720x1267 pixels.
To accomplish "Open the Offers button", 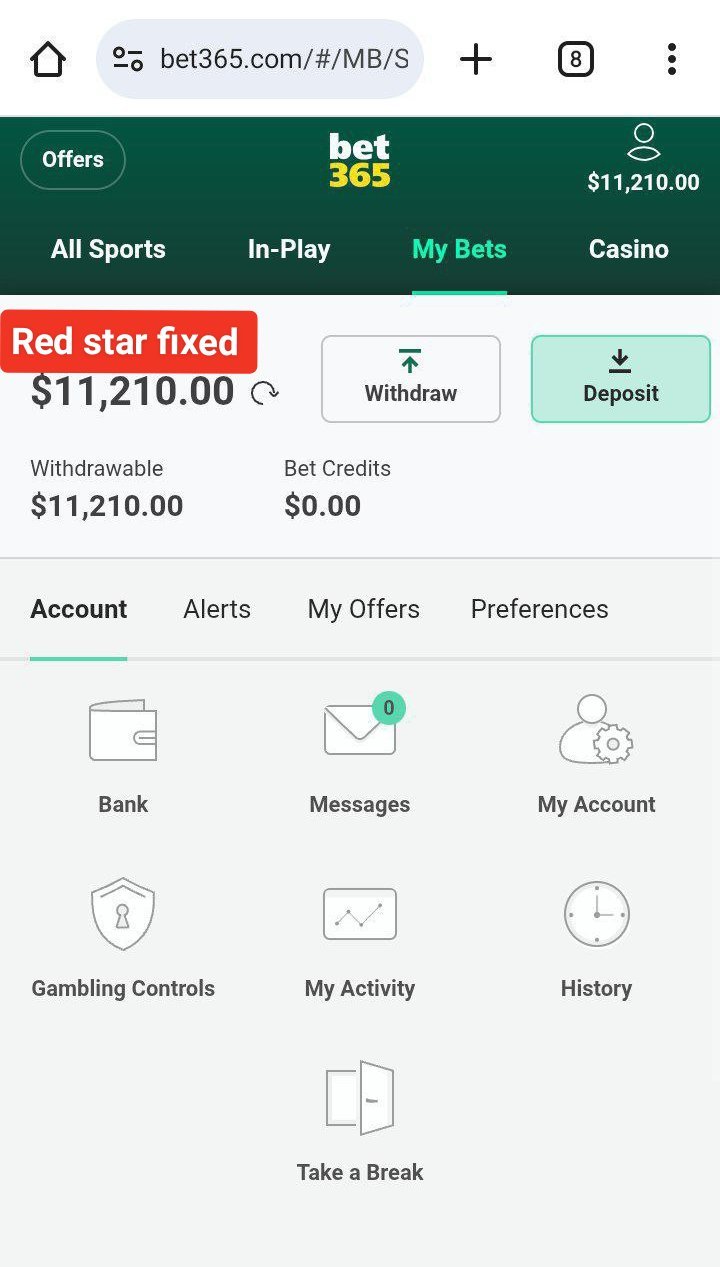I will (x=73, y=160).
